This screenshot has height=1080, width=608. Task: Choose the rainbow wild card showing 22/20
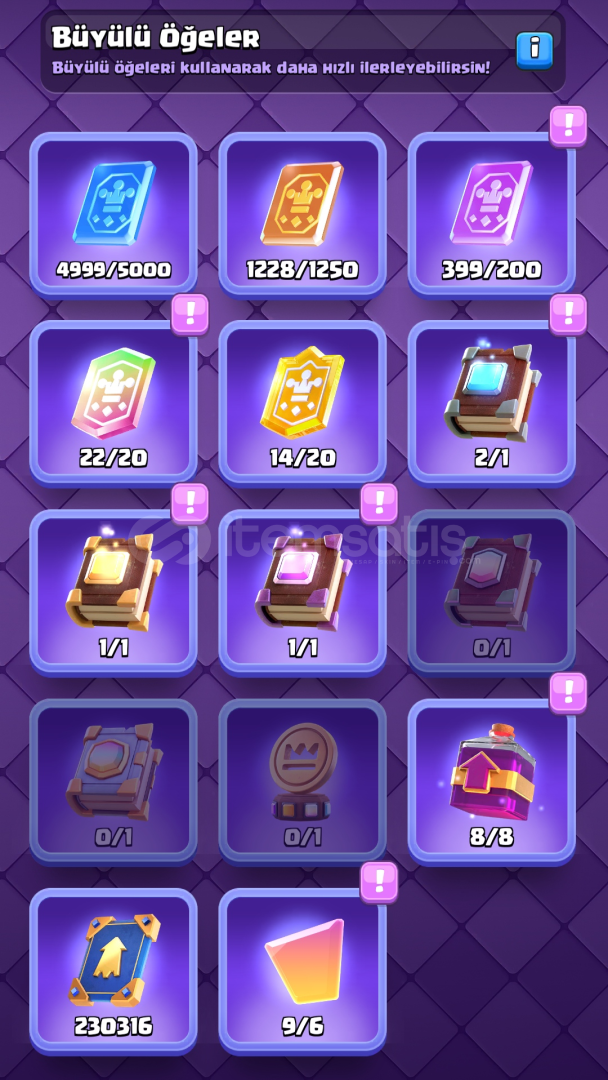[x=113, y=404]
